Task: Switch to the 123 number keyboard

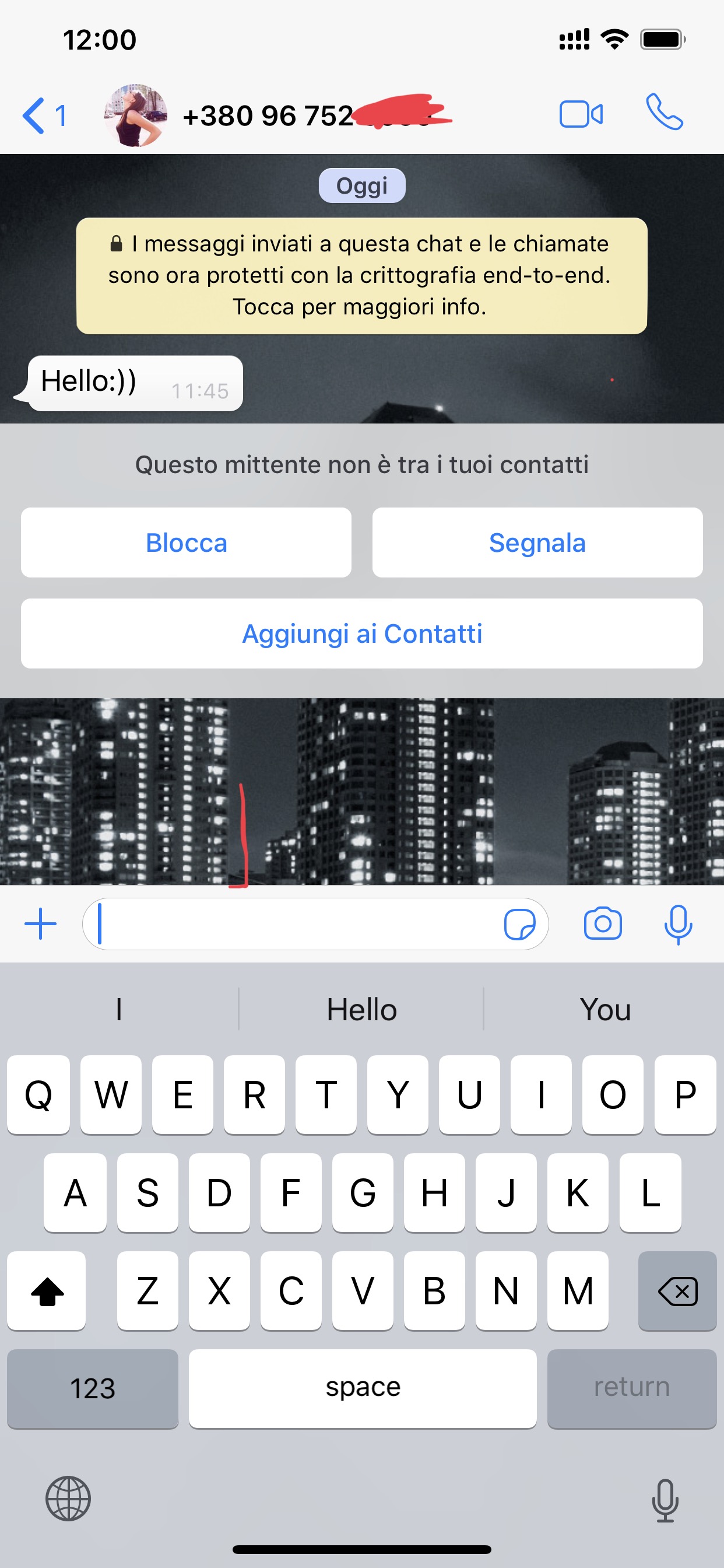Action: [x=93, y=1388]
